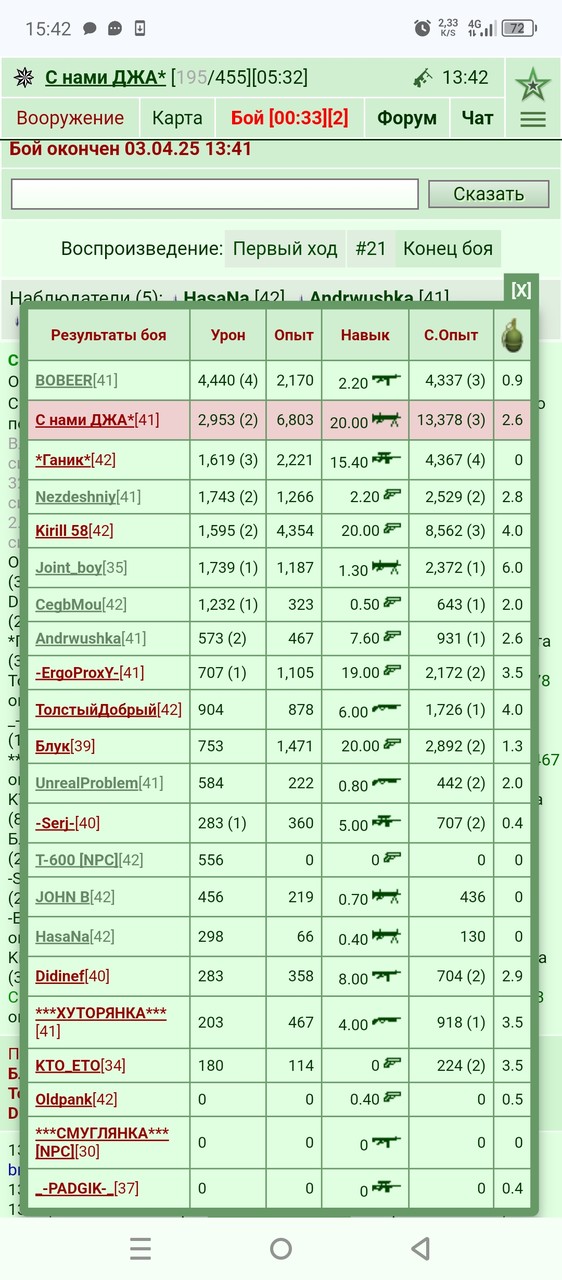Open the Бой tab
The height and width of the screenshot is (1280, 562).
tap(290, 118)
